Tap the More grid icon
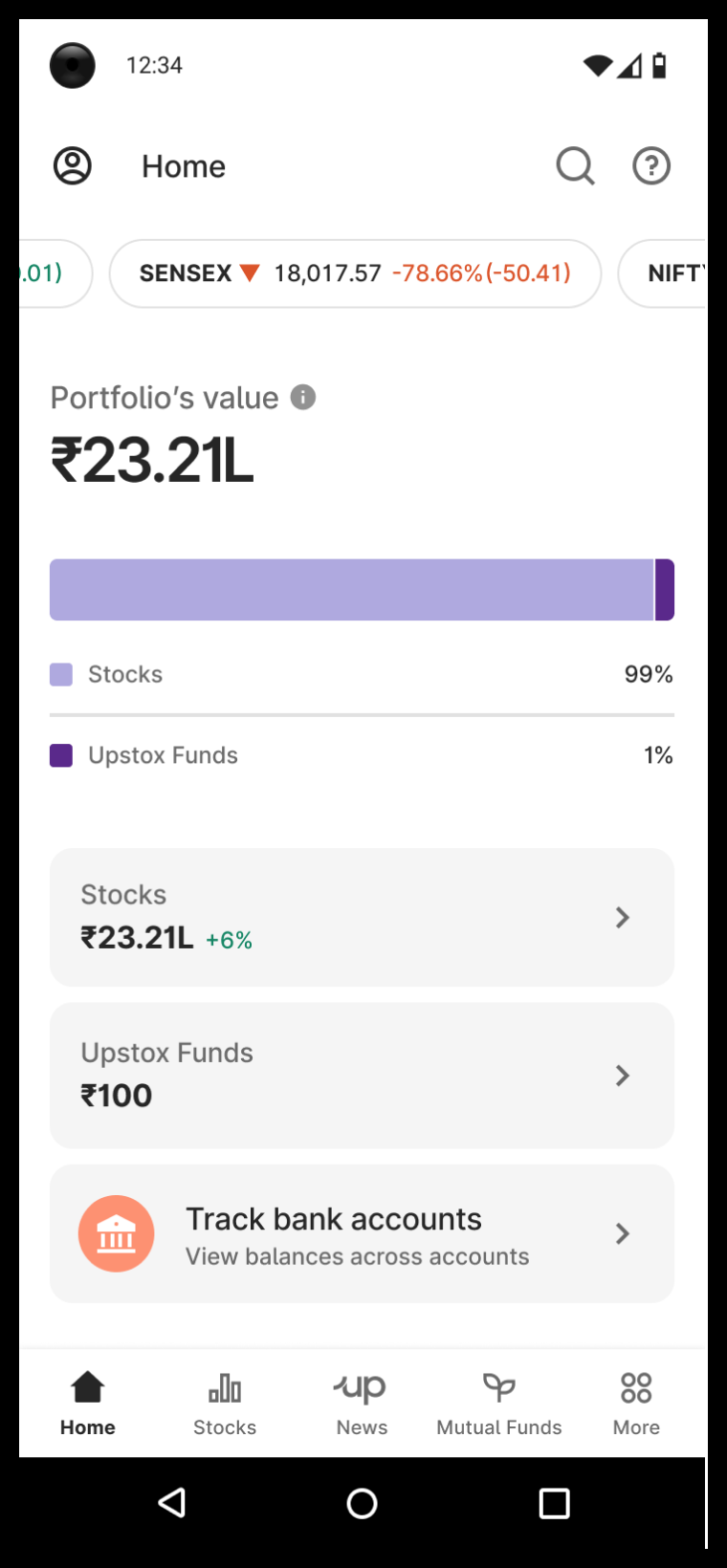Image resolution: width=727 pixels, height=1568 pixels. pos(635,1401)
